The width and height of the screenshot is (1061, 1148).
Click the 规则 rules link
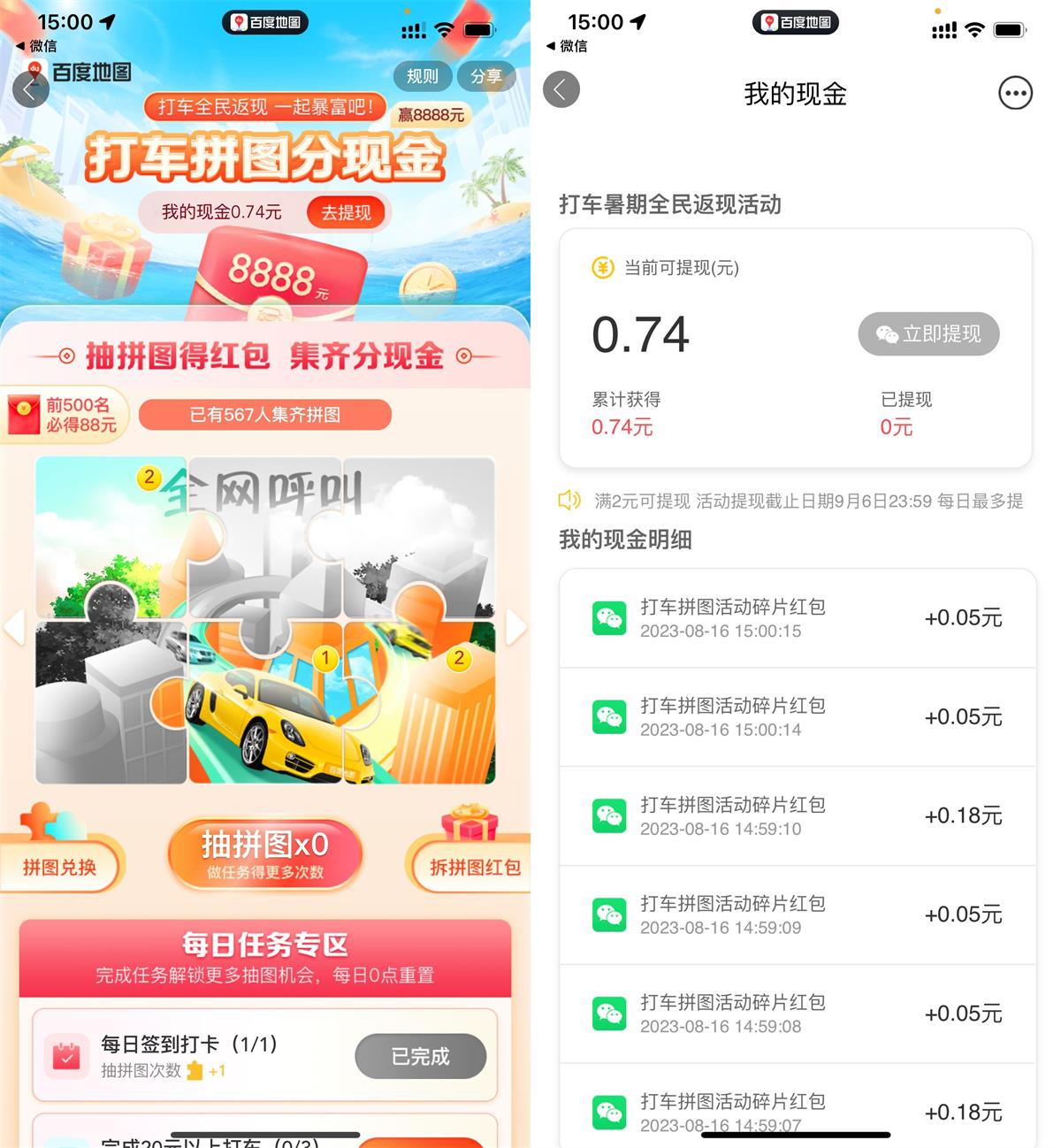coord(422,76)
